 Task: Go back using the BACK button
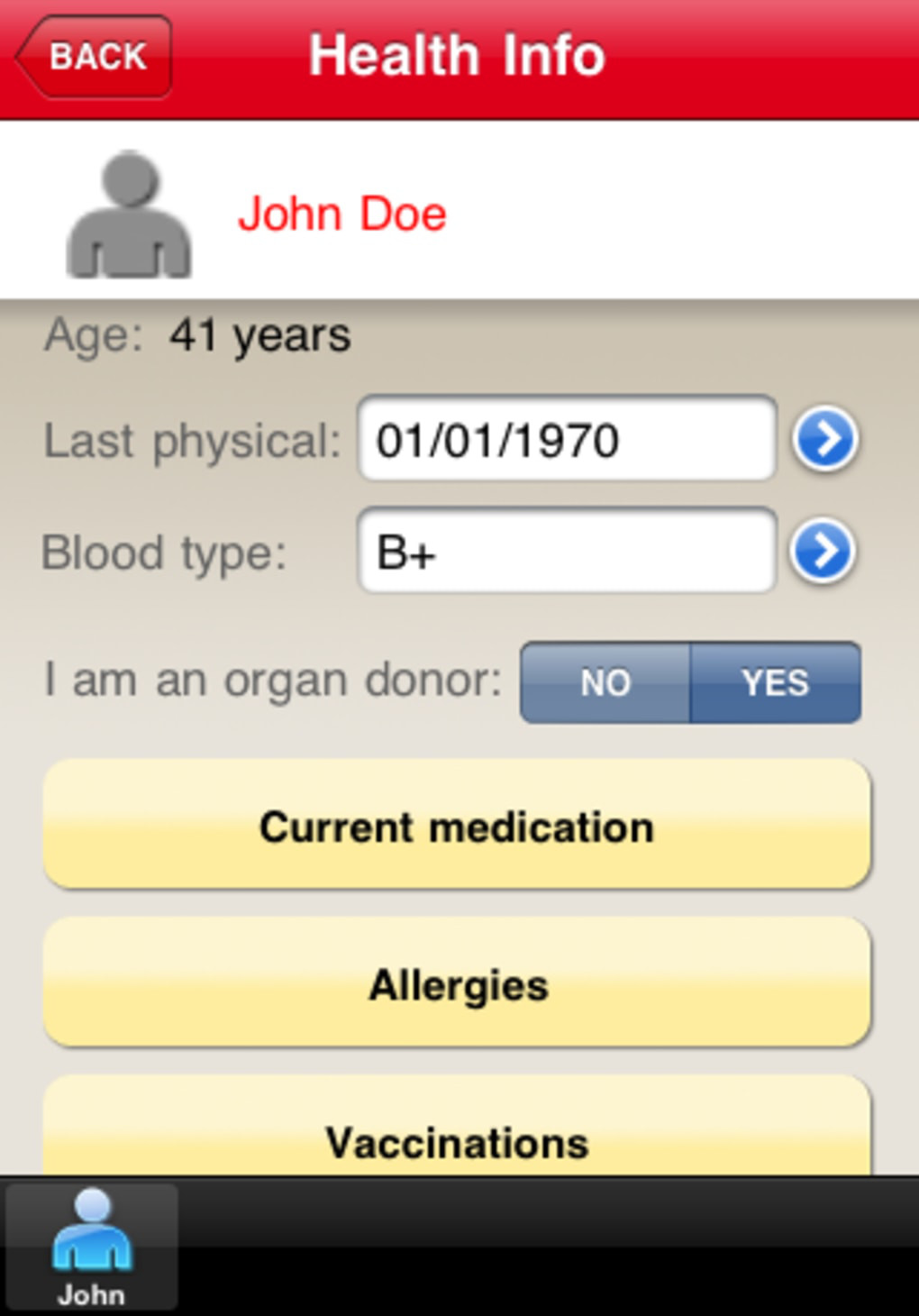pyautogui.click(x=96, y=56)
